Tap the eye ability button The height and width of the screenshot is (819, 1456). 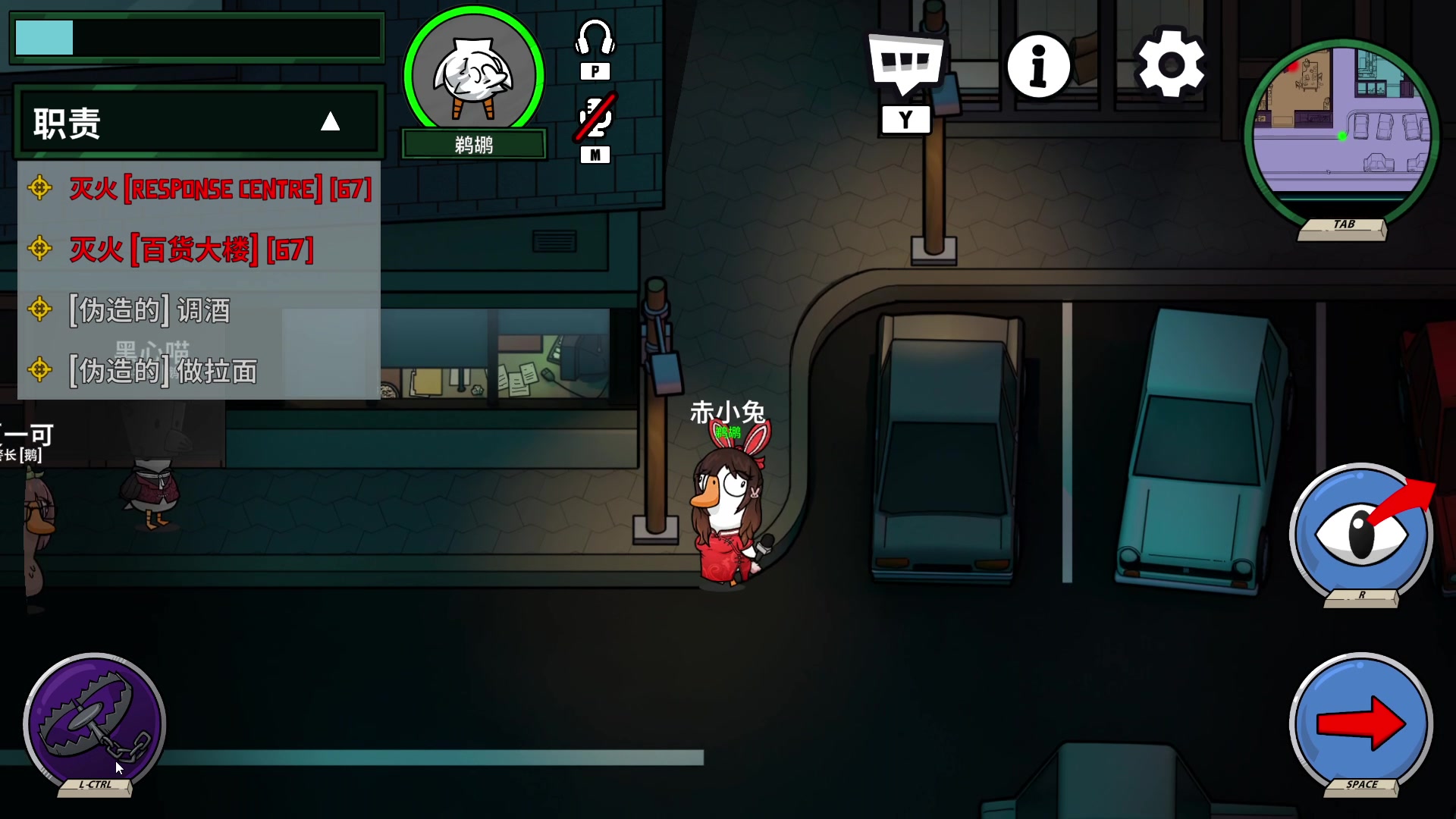point(1361,534)
